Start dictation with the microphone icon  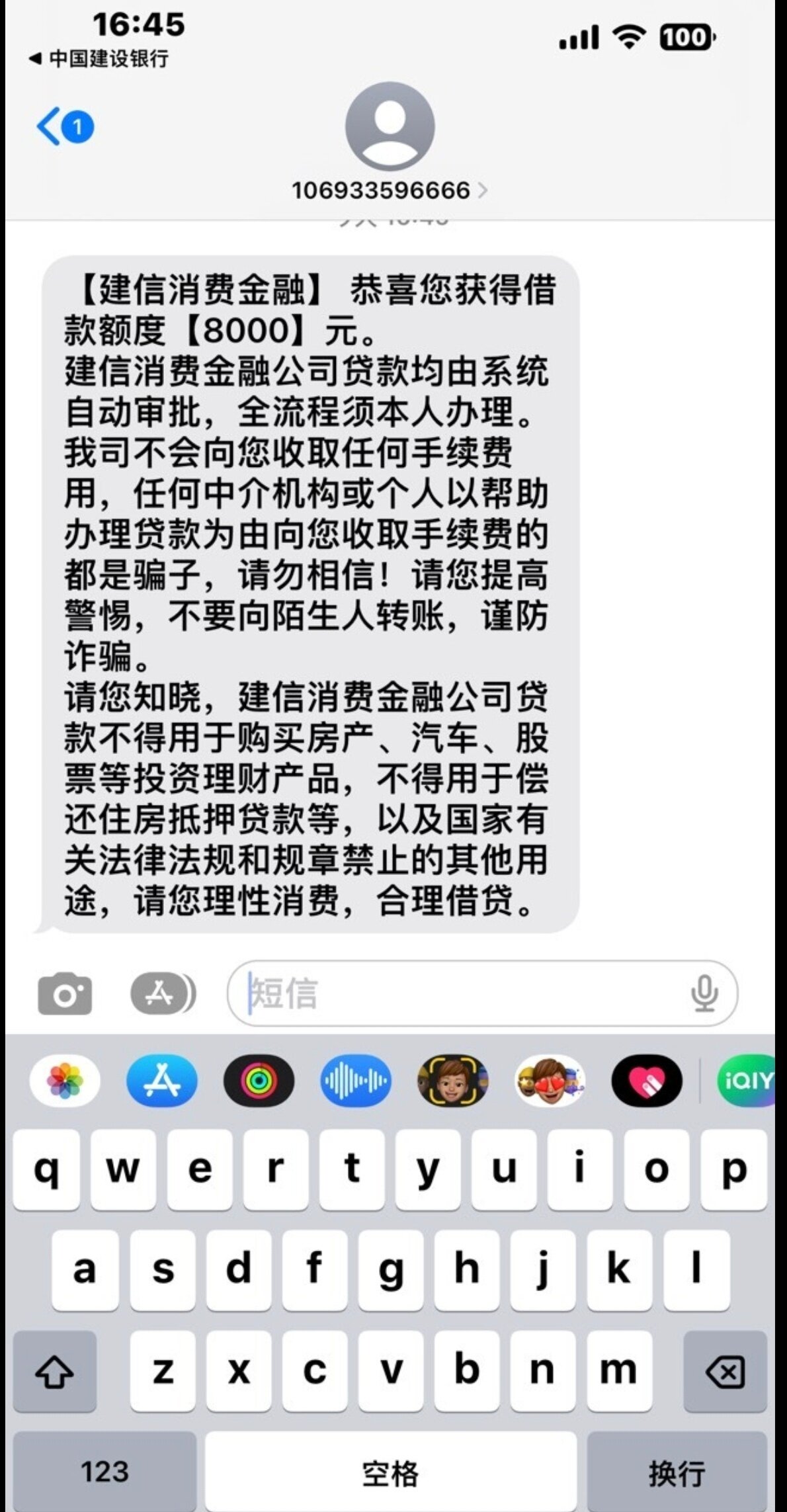pos(704,993)
